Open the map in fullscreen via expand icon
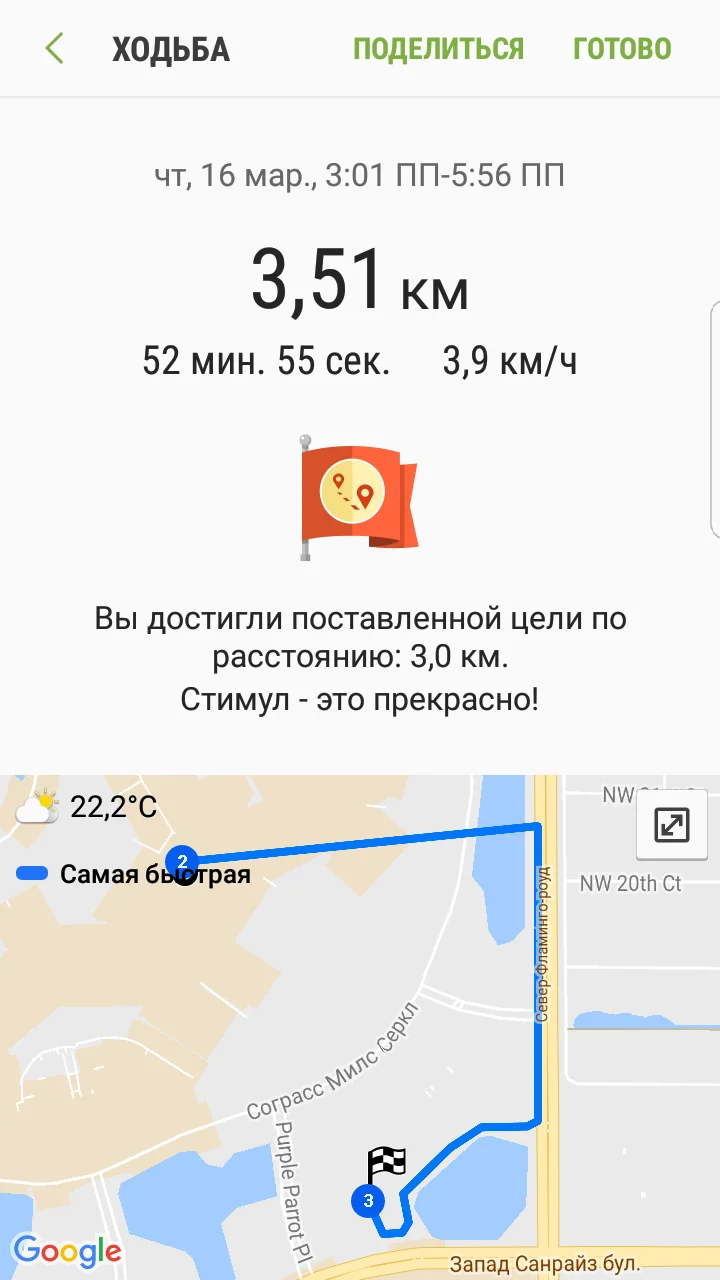Screen dimensions: 720x1280 point(671,826)
